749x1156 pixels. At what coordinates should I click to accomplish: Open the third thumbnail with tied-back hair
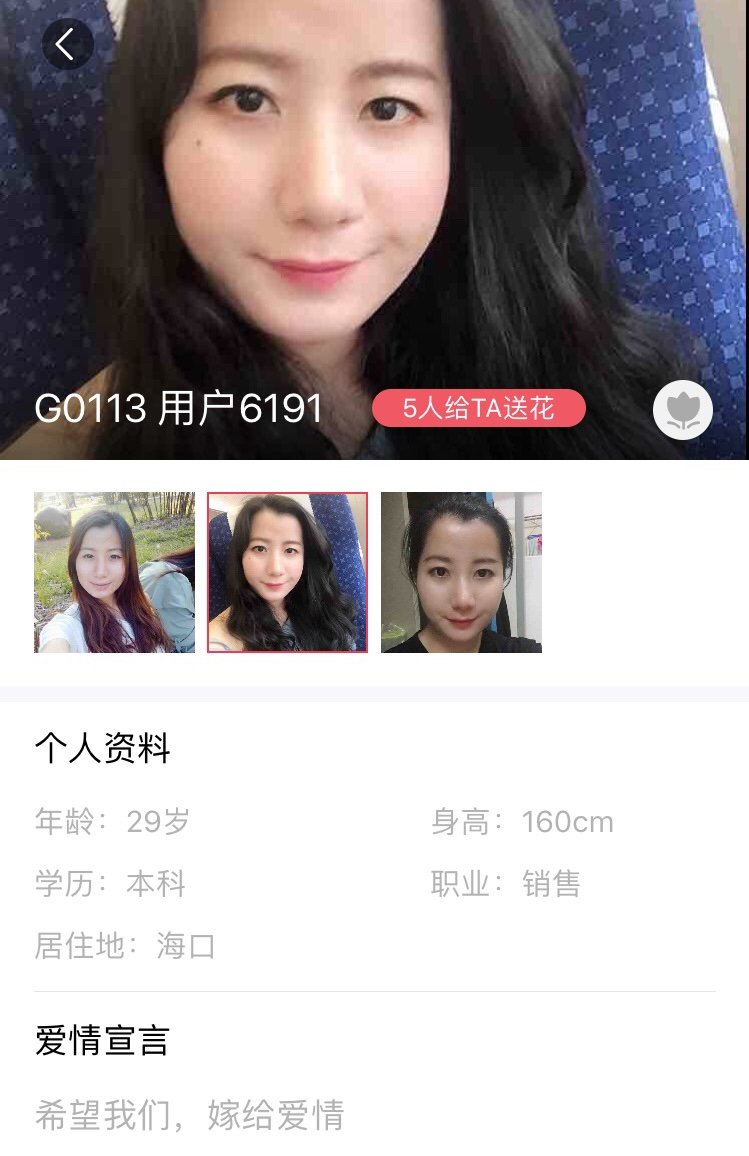click(461, 572)
